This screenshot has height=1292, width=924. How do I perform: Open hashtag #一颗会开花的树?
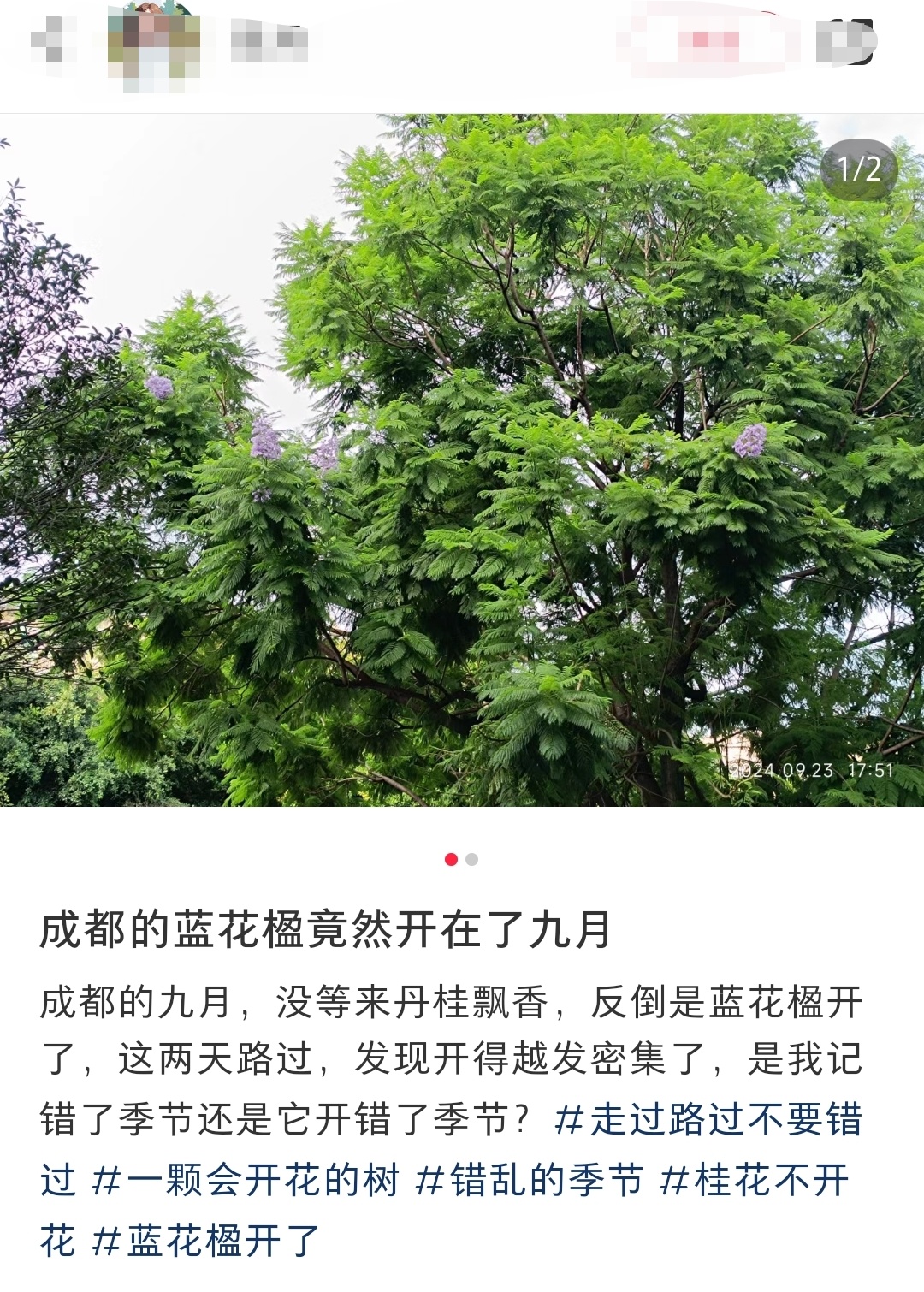246,1182
